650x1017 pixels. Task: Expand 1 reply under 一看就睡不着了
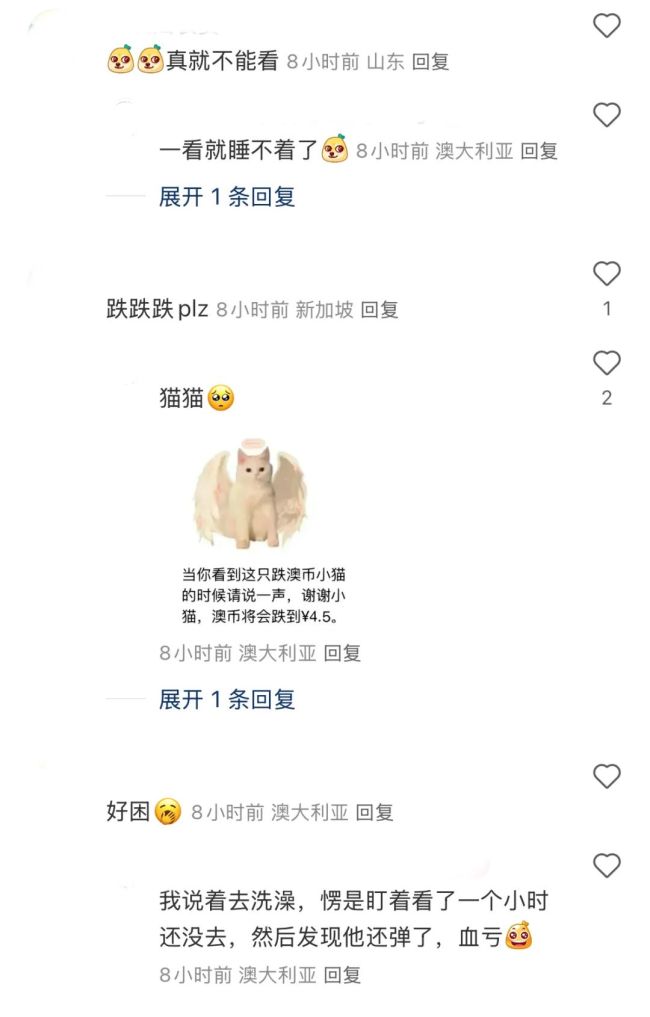point(227,197)
